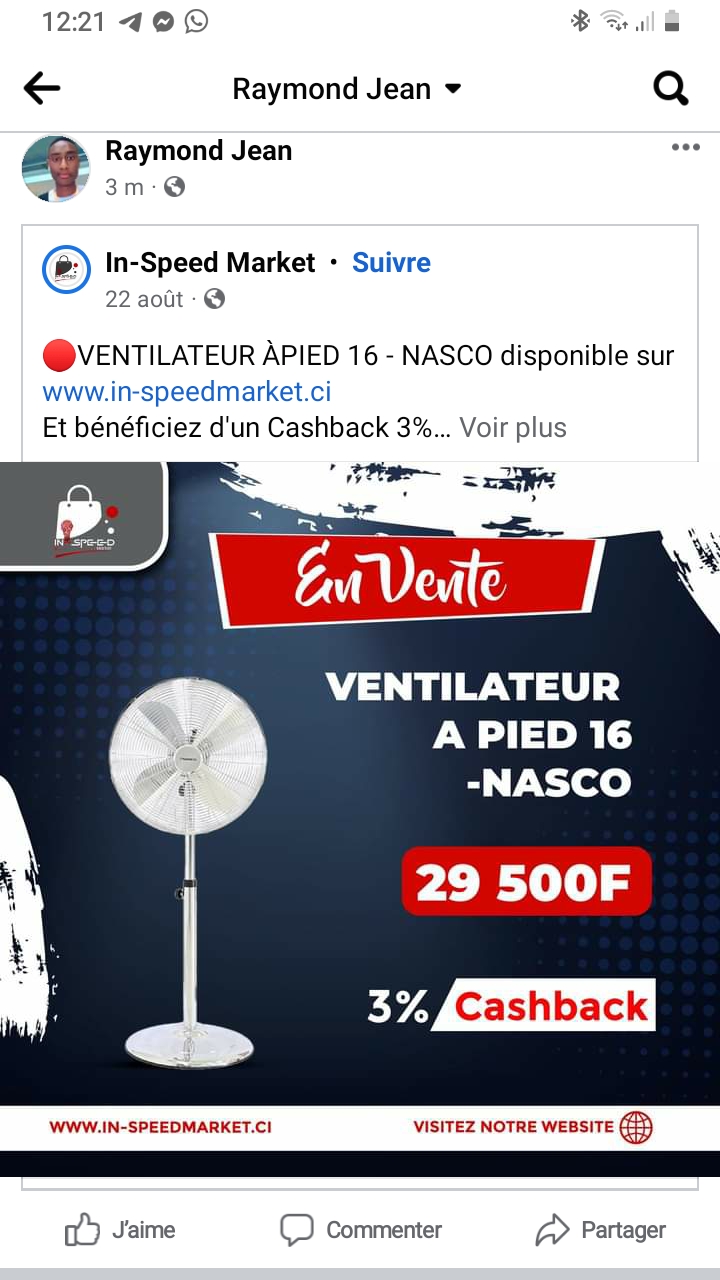The image size is (720, 1280).
Task: Share the post with Partager
Action: (600, 1230)
